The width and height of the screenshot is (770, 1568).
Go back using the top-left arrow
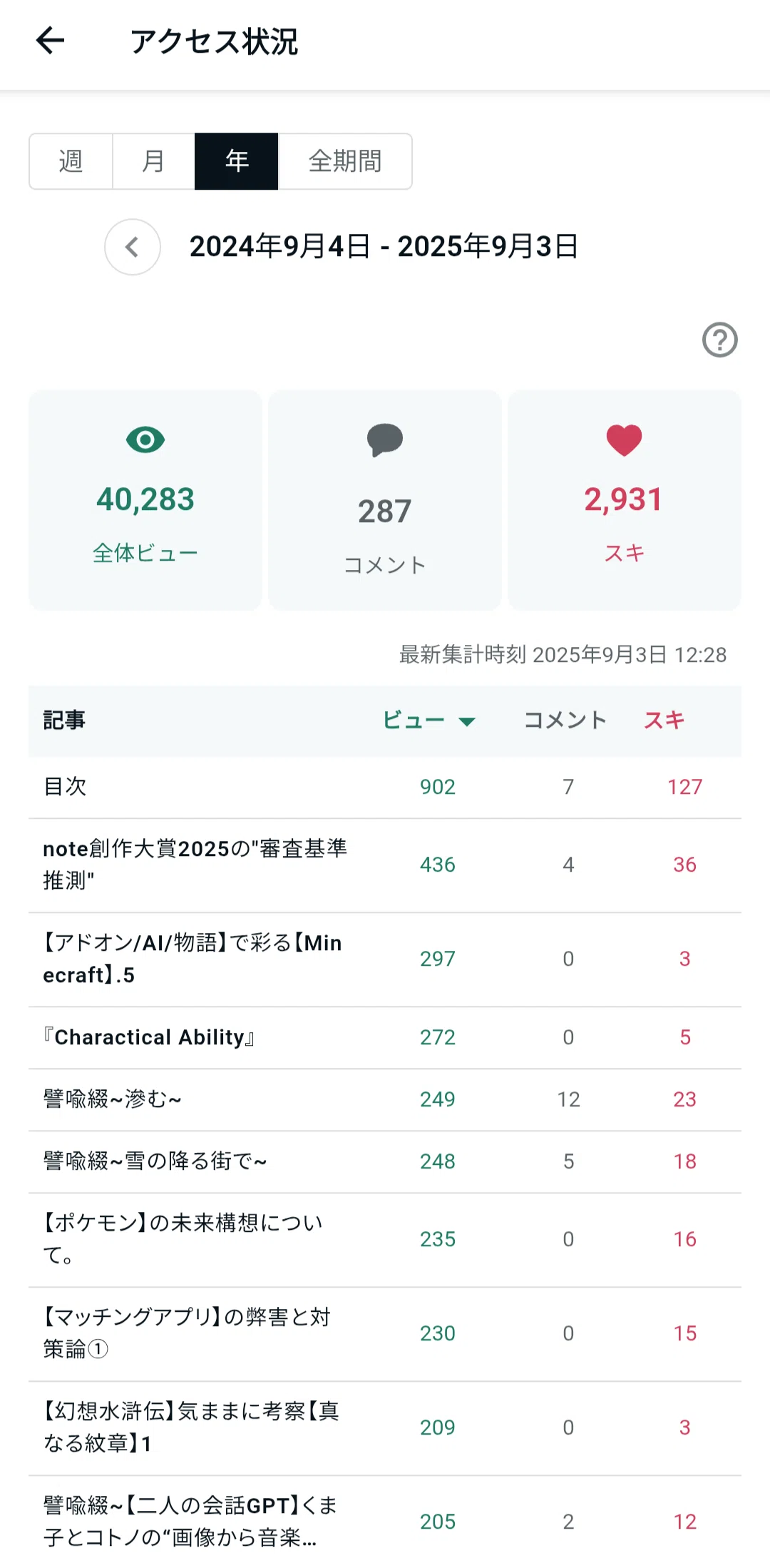pos(51,41)
